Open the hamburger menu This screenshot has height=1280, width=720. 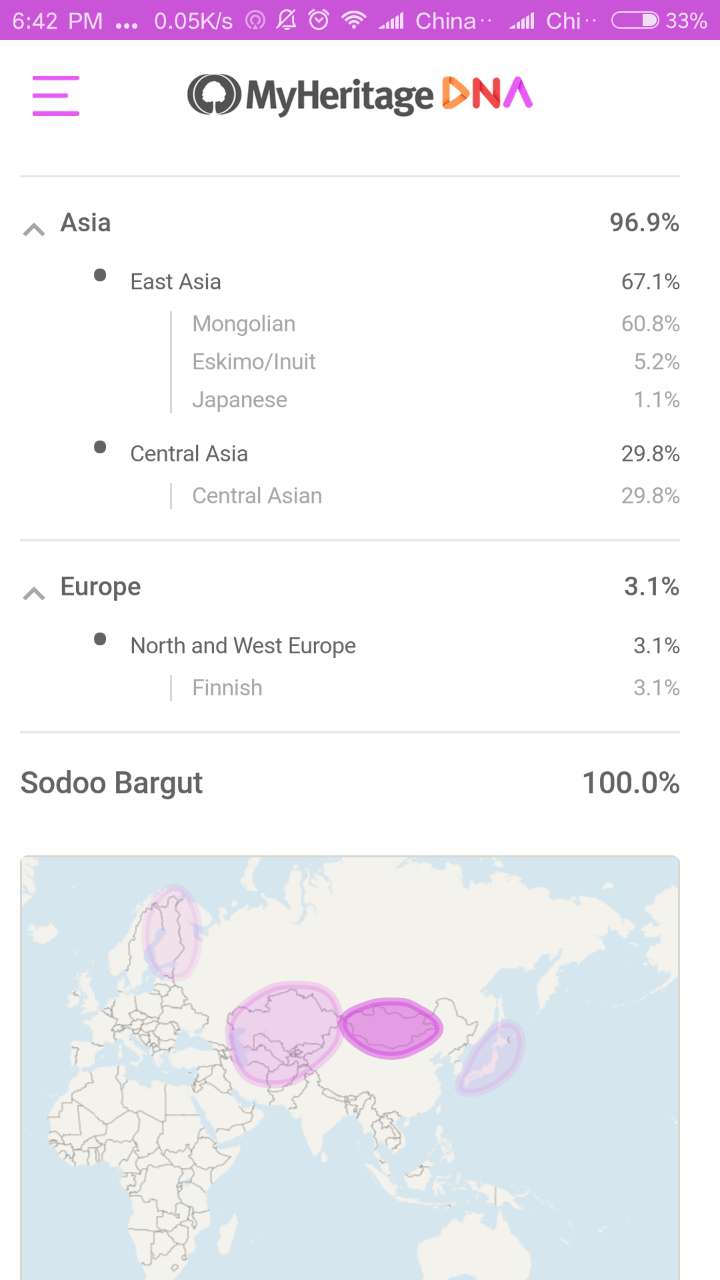pos(56,96)
